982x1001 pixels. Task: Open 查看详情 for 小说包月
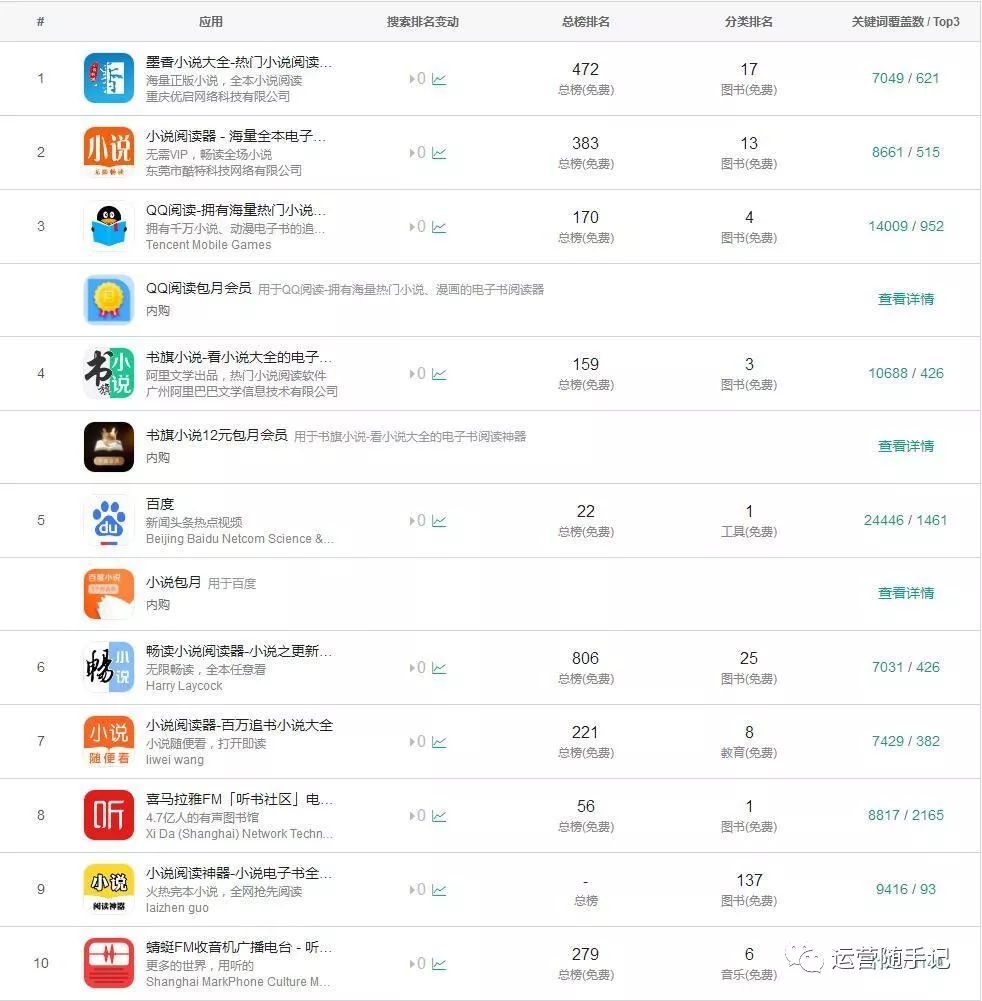click(x=906, y=593)
